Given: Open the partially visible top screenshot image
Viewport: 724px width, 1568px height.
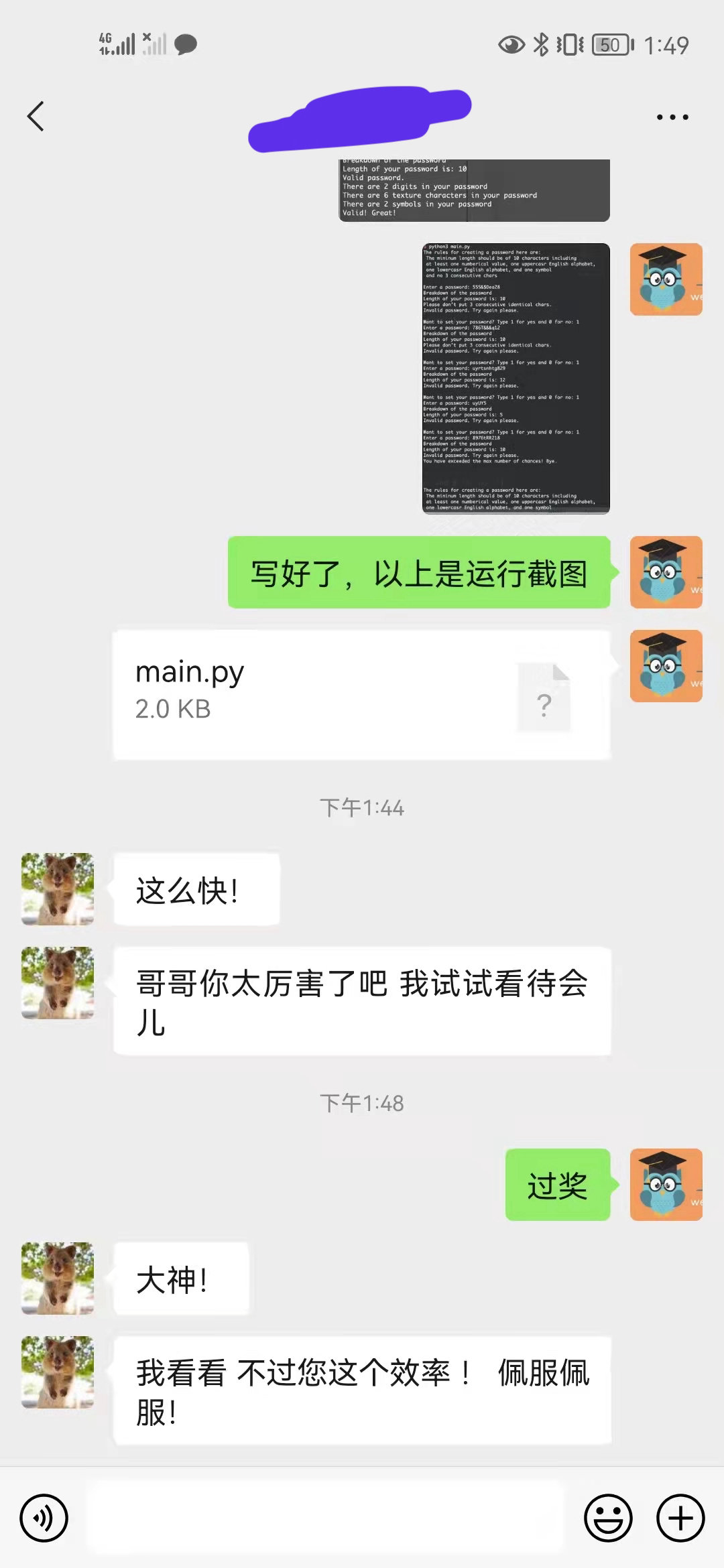Looking at the screenshot, I should click(x=474, y=191).
